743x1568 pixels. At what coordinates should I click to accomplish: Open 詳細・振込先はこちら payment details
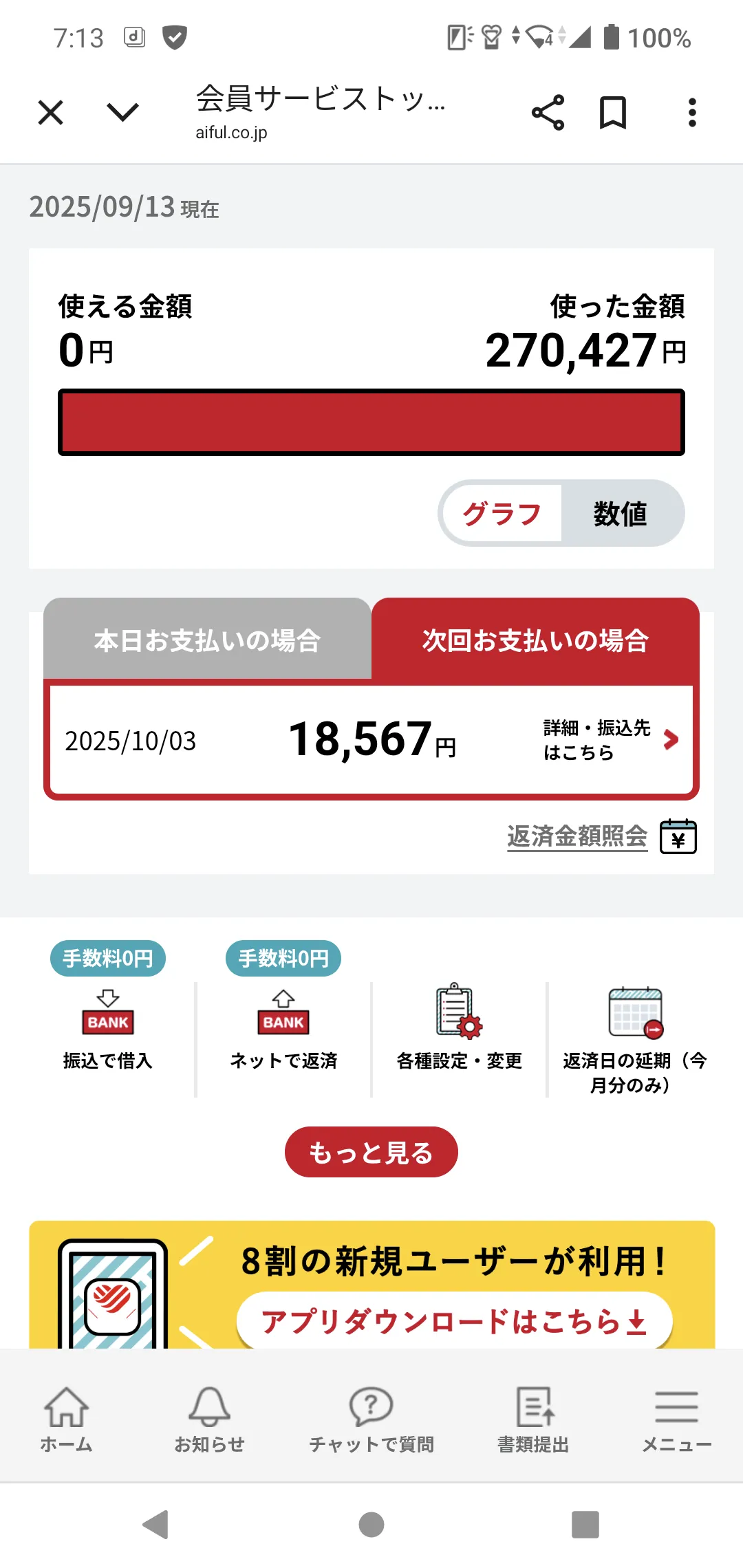609,740
